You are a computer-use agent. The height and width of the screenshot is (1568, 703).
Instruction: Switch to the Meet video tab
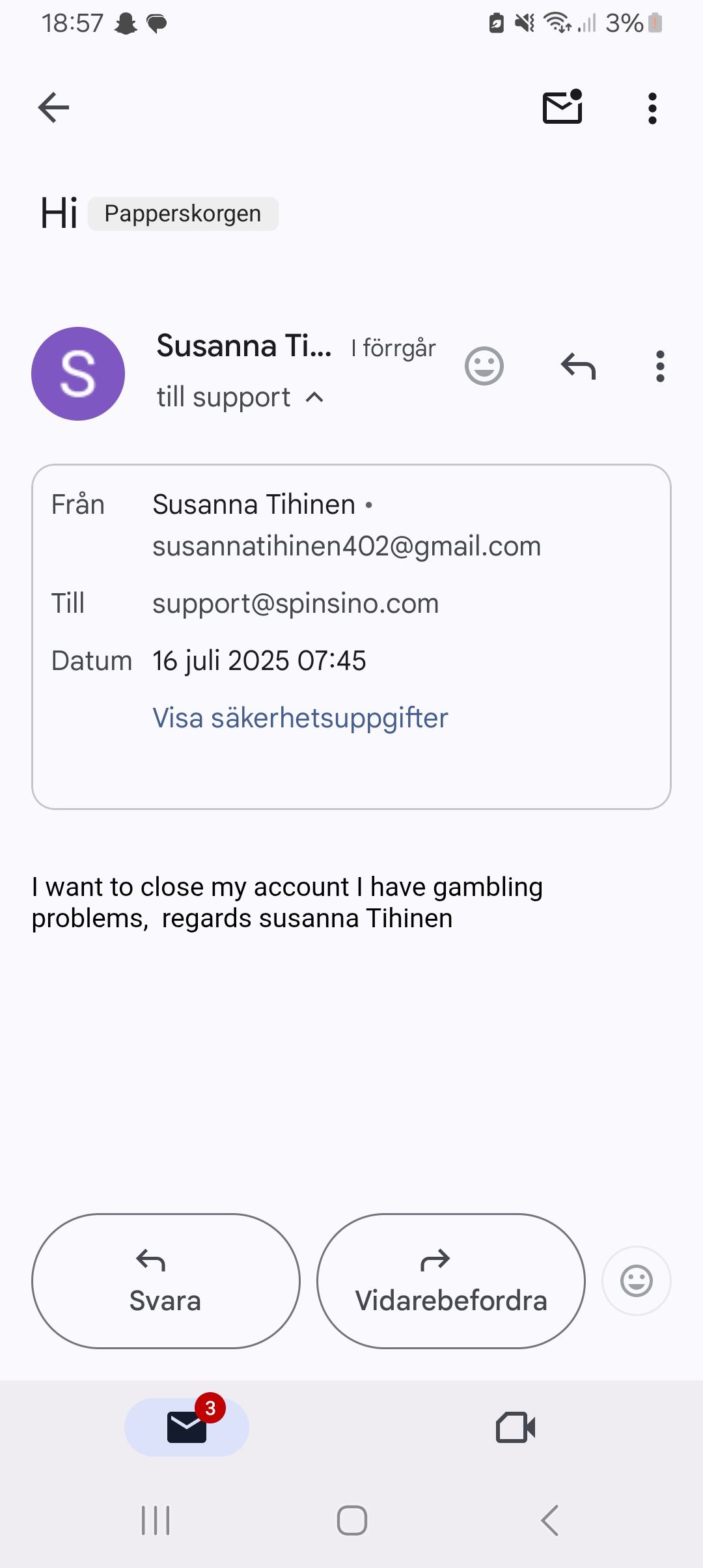516,1427
